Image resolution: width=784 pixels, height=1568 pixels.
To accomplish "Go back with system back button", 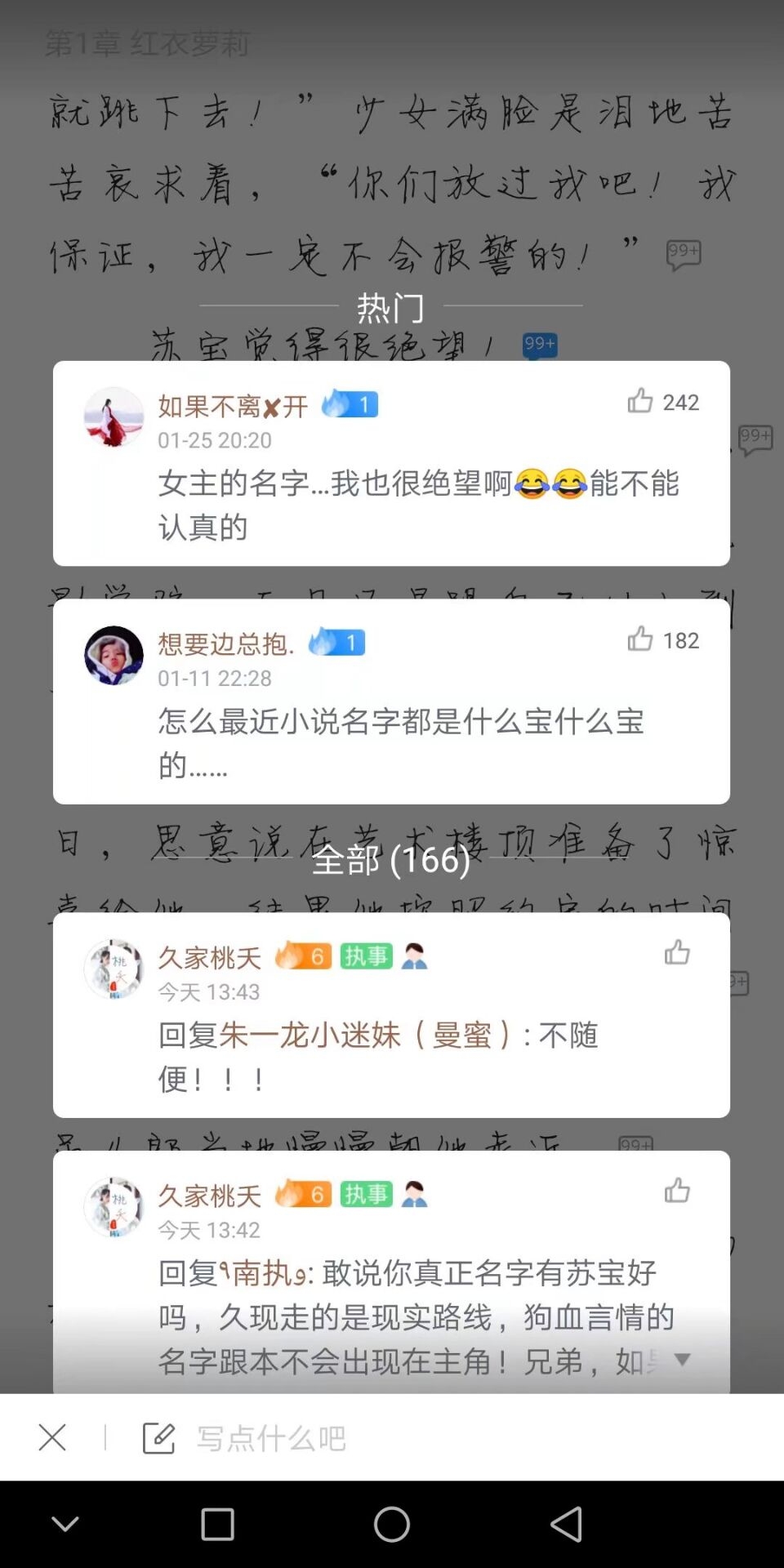I will coord(567,1524).
